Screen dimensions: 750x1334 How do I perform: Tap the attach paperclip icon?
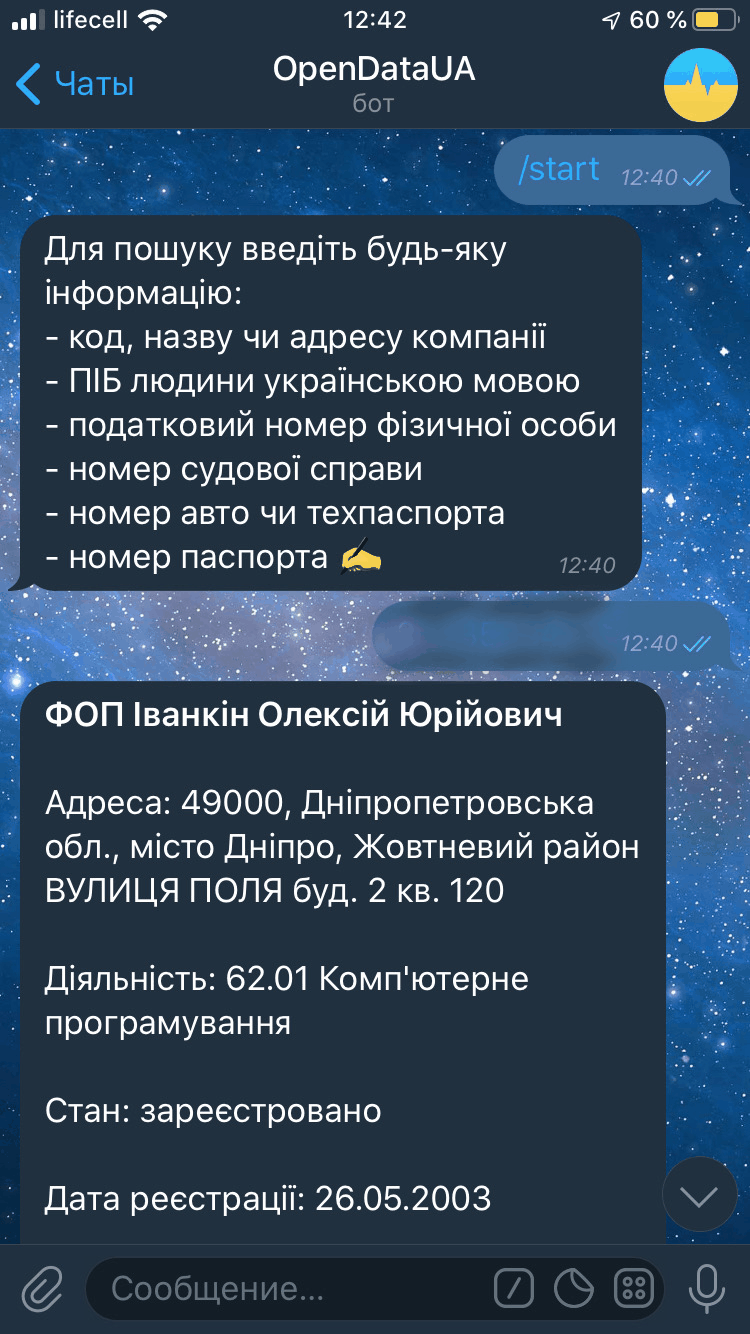(x=43, y=1288)
